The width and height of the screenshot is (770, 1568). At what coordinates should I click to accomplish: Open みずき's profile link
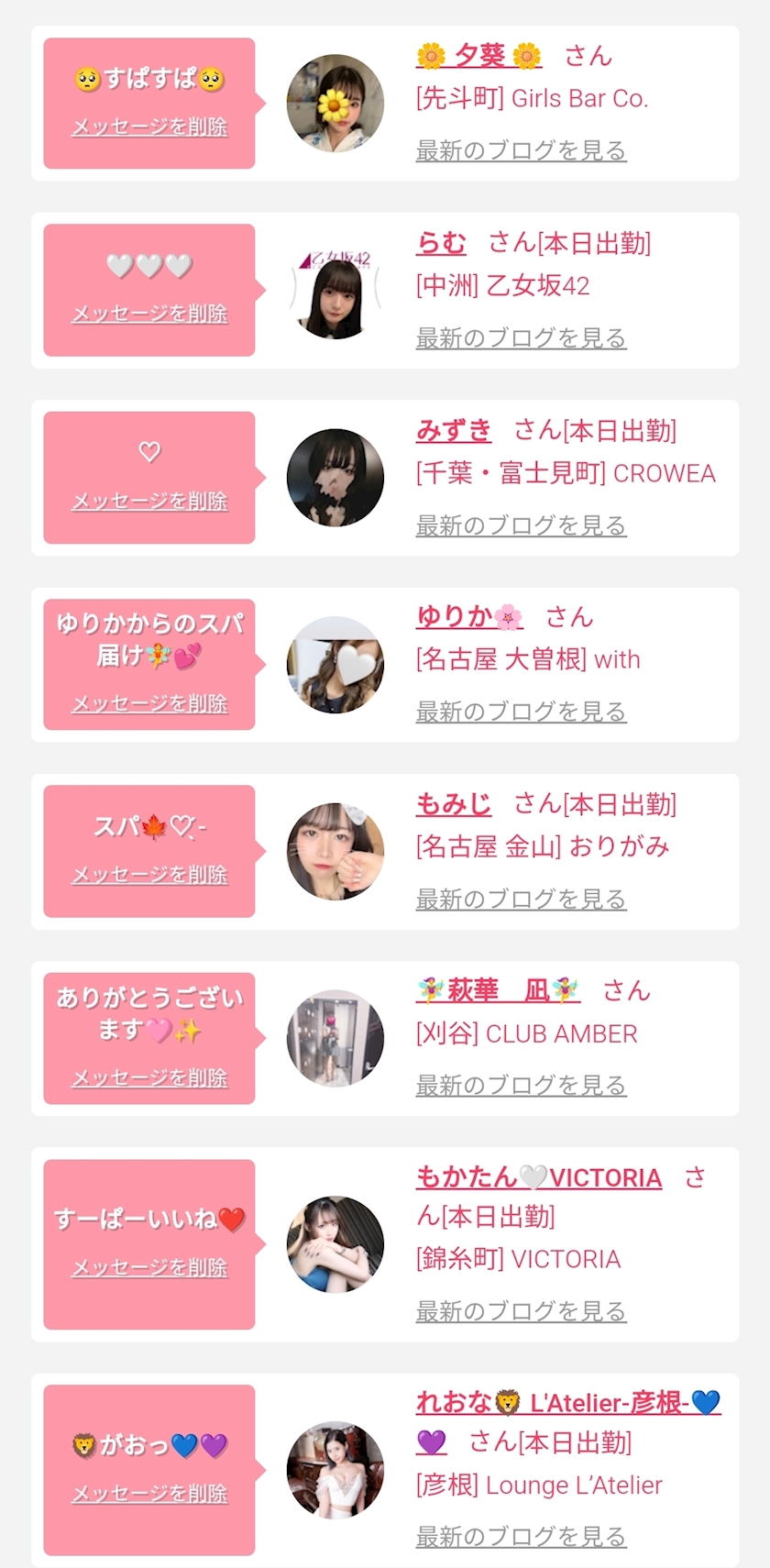(x=454, y=430)
